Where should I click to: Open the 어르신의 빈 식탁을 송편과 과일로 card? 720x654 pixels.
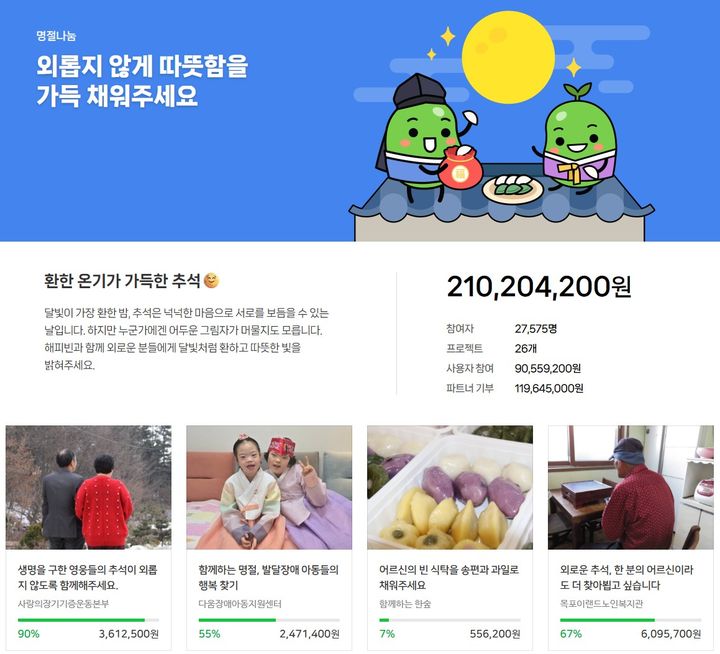(450, 576)
